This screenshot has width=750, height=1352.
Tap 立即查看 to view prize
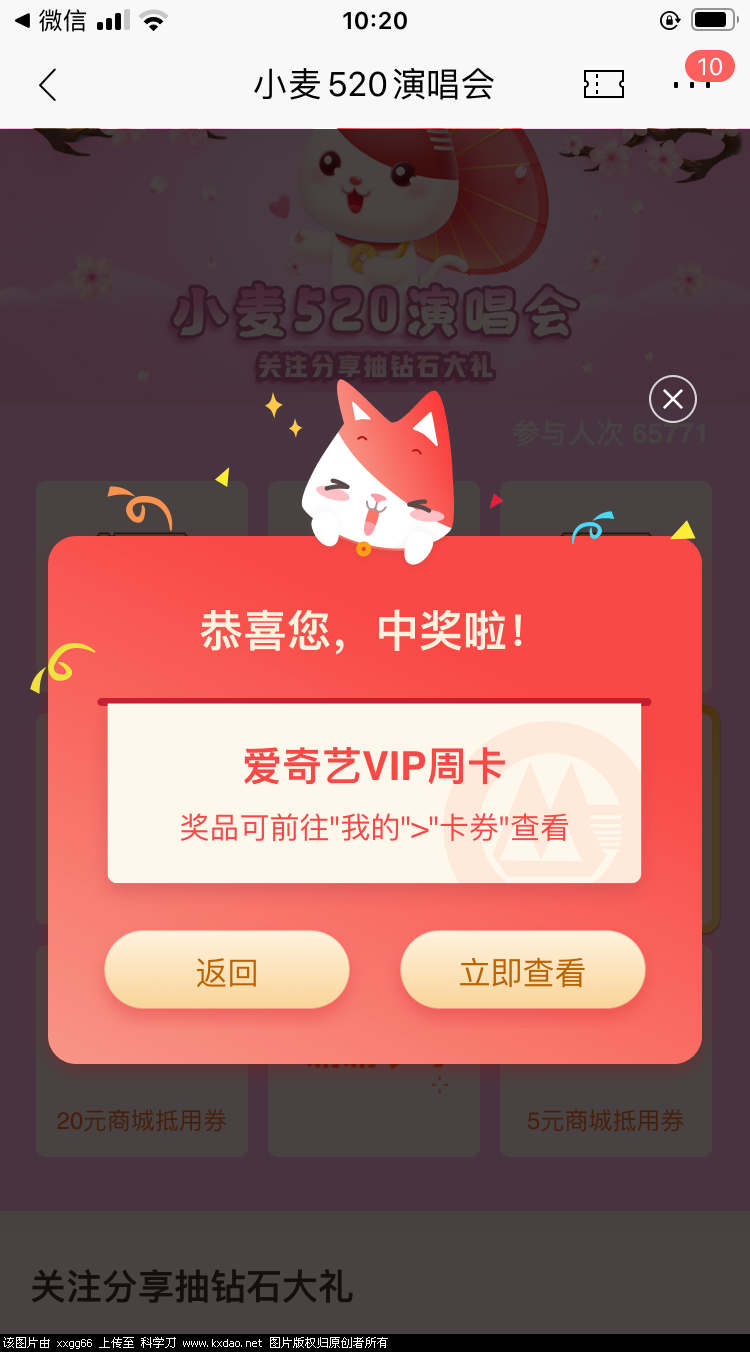coord(522,971)
